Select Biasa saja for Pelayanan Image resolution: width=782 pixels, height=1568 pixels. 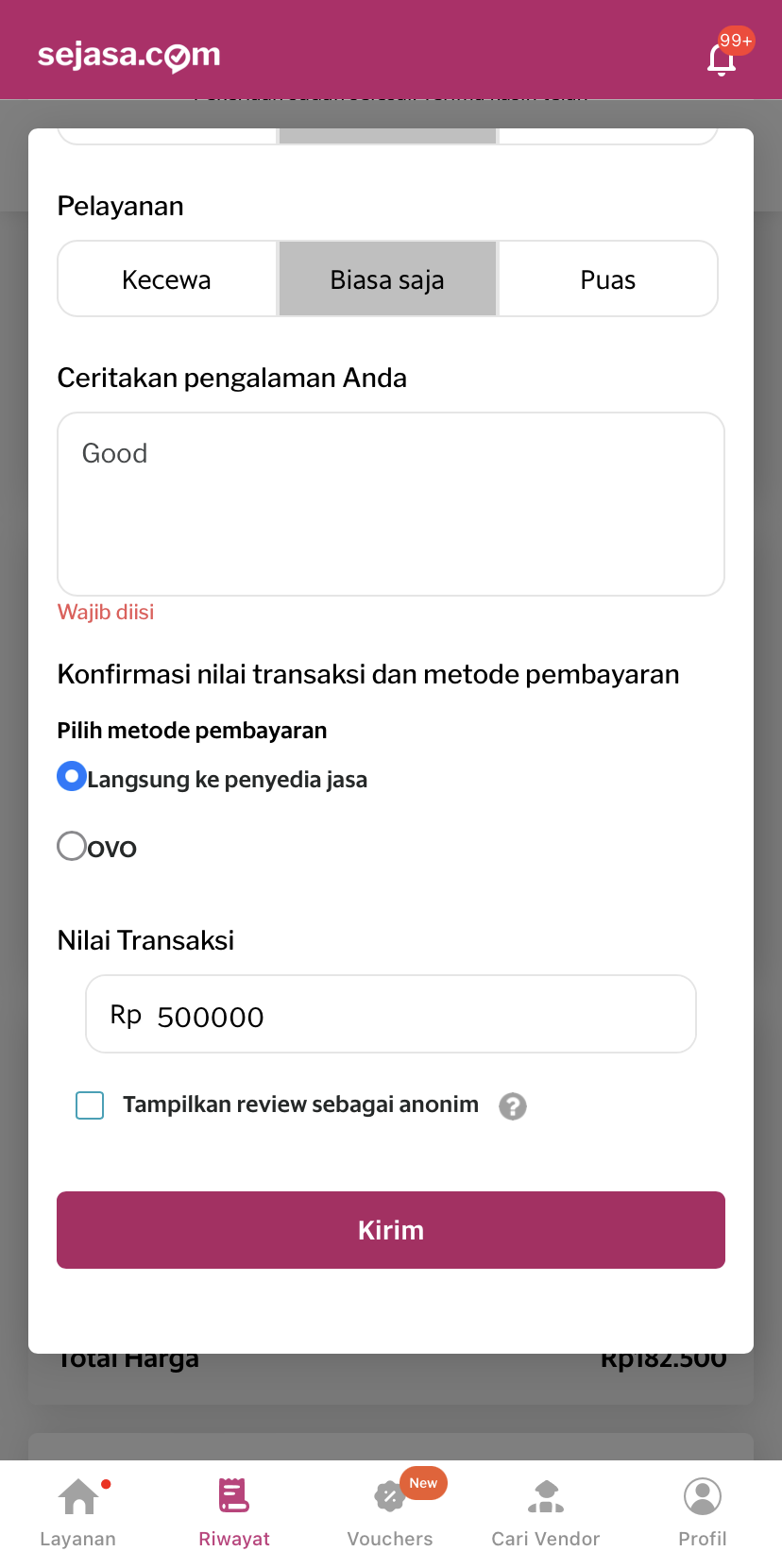(x=387, y=279)
